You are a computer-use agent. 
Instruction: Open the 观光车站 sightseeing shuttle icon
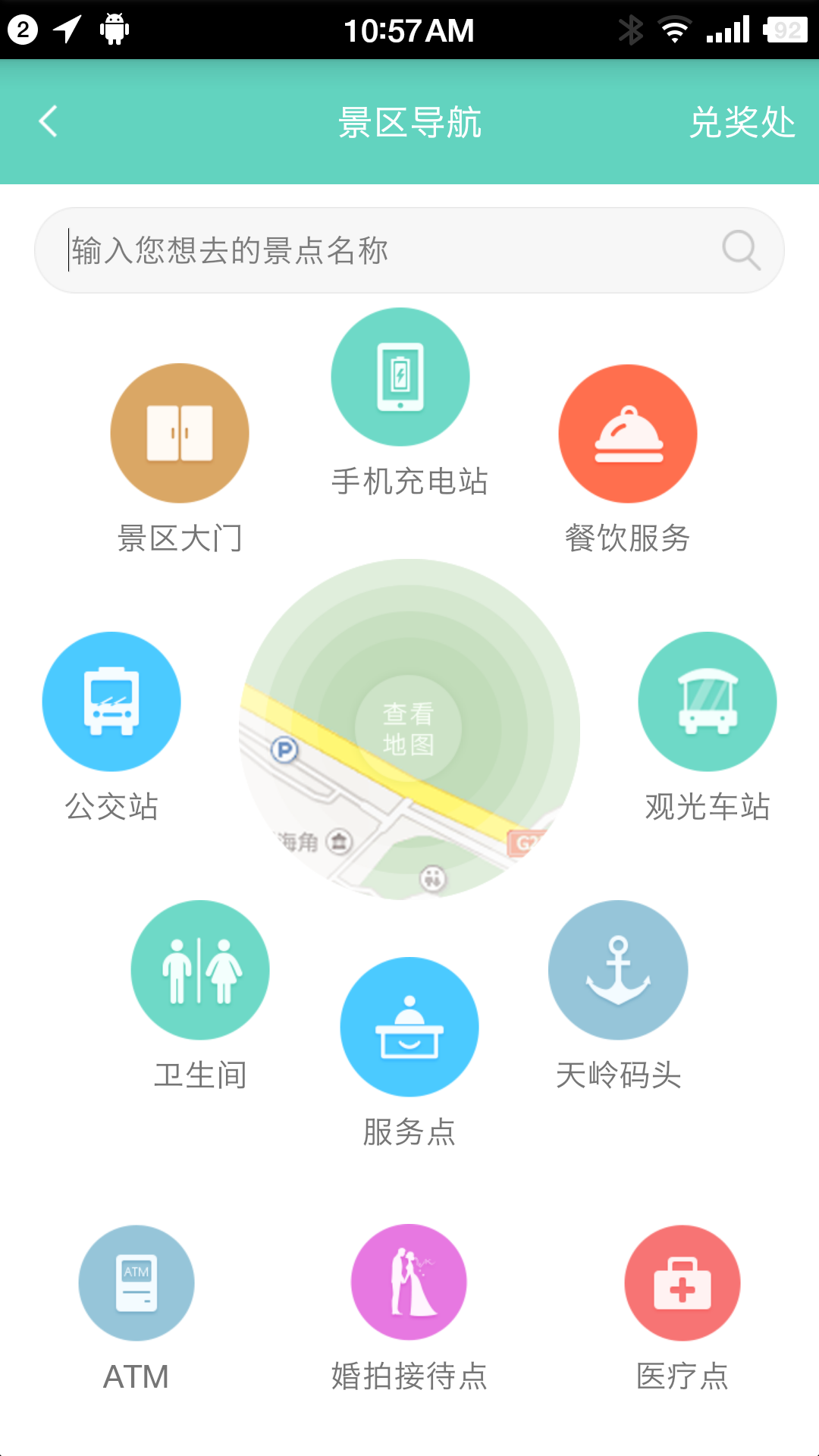pos(707,701)
